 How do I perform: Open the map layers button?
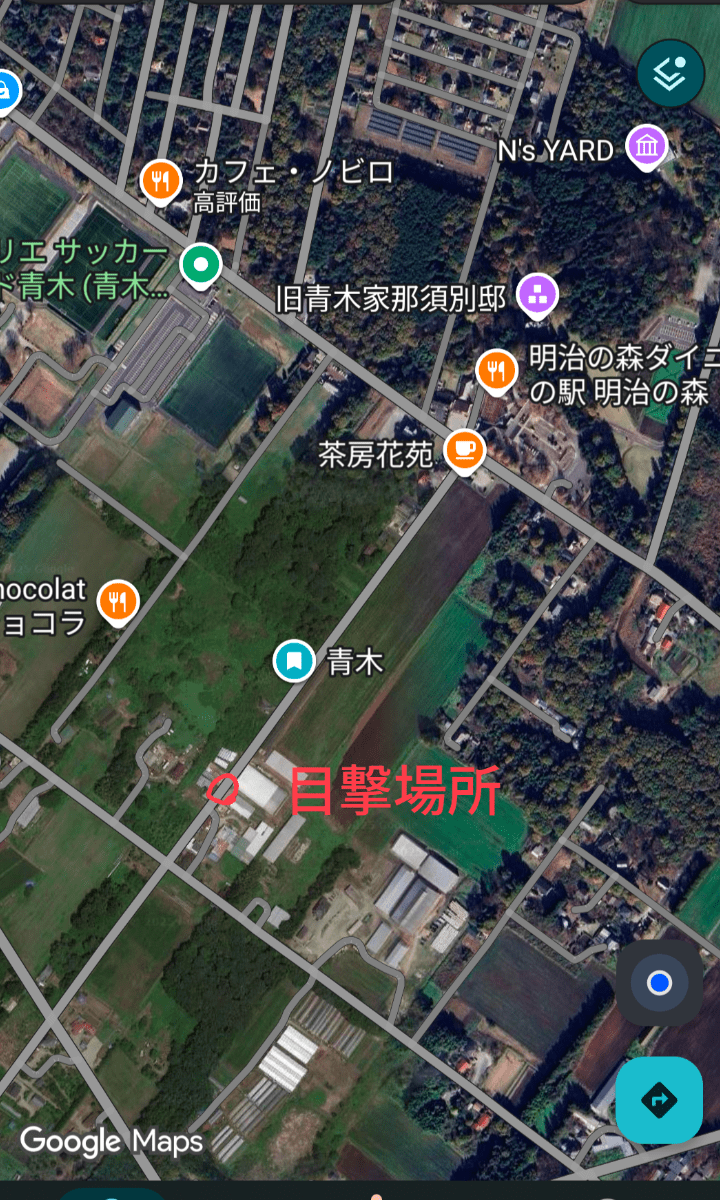tap(670, 72)
